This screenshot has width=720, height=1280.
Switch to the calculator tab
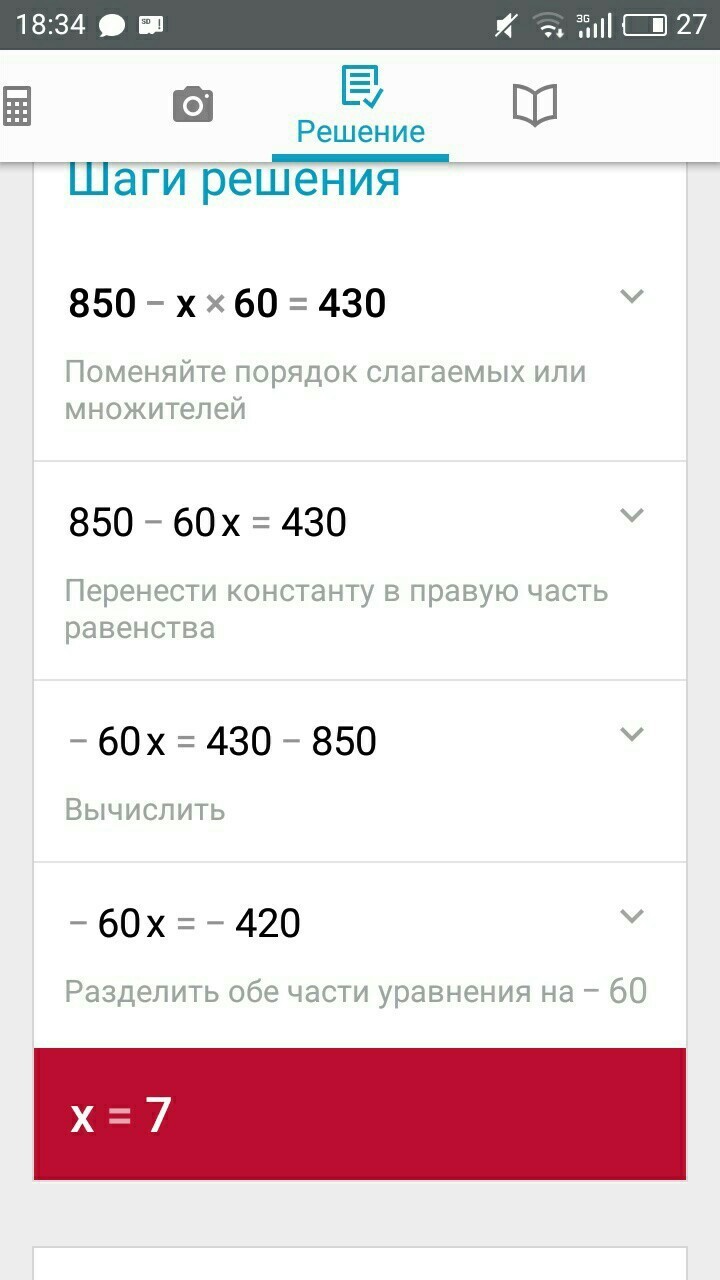[17, 106]
